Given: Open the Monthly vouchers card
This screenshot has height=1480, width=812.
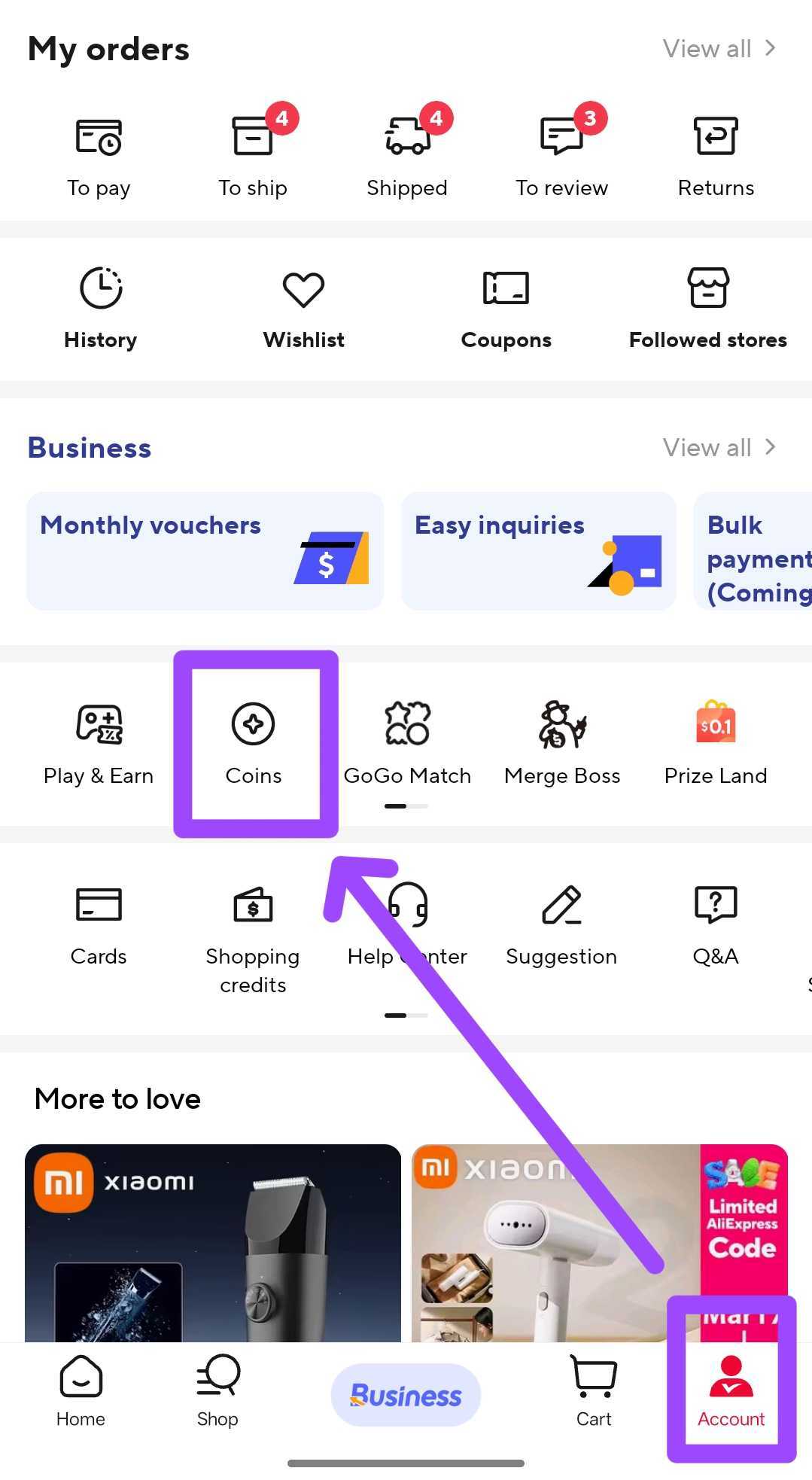Looking at the screenshot, I should click(x=205, y=551).
